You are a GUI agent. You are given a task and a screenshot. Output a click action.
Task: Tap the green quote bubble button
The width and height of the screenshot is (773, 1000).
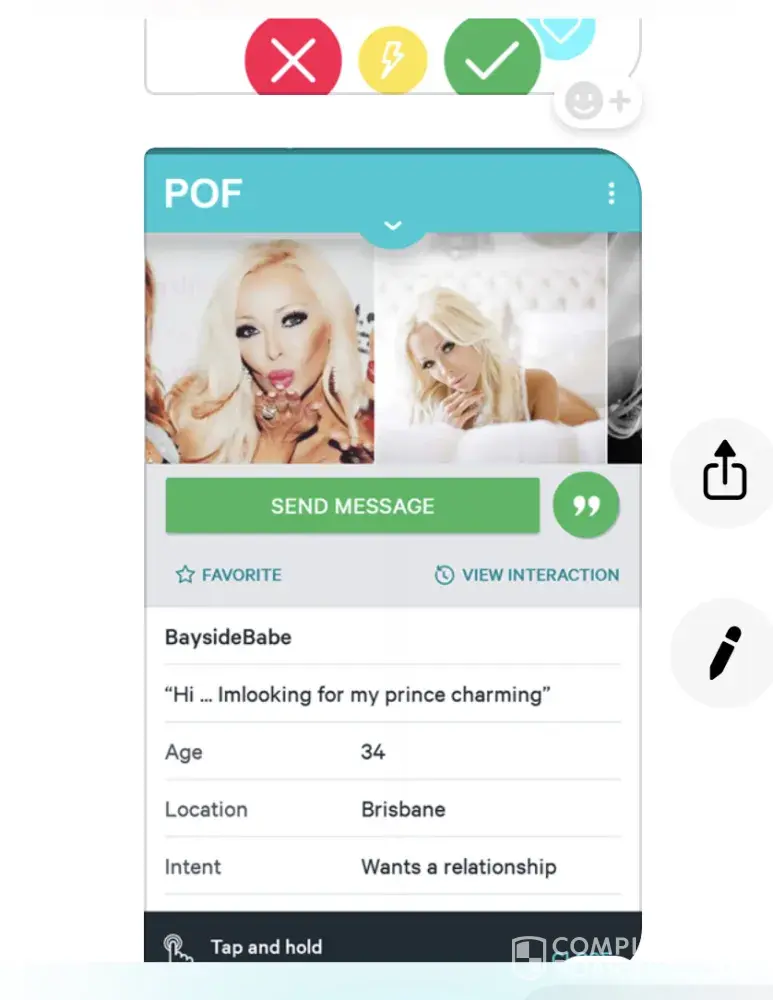click(586, 506)
